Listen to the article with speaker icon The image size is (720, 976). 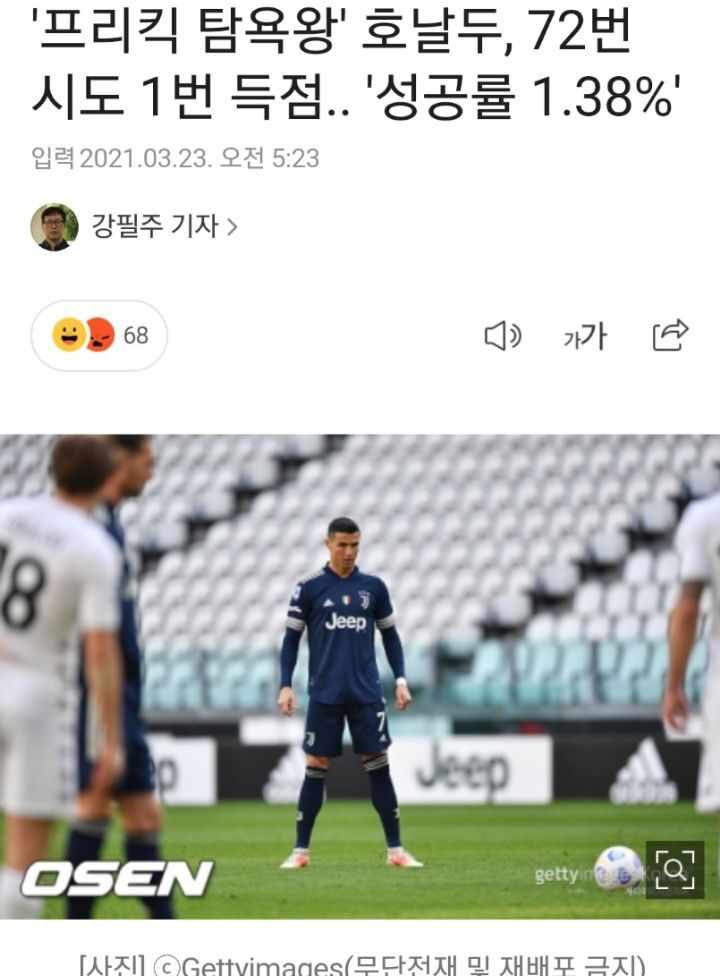502,336
